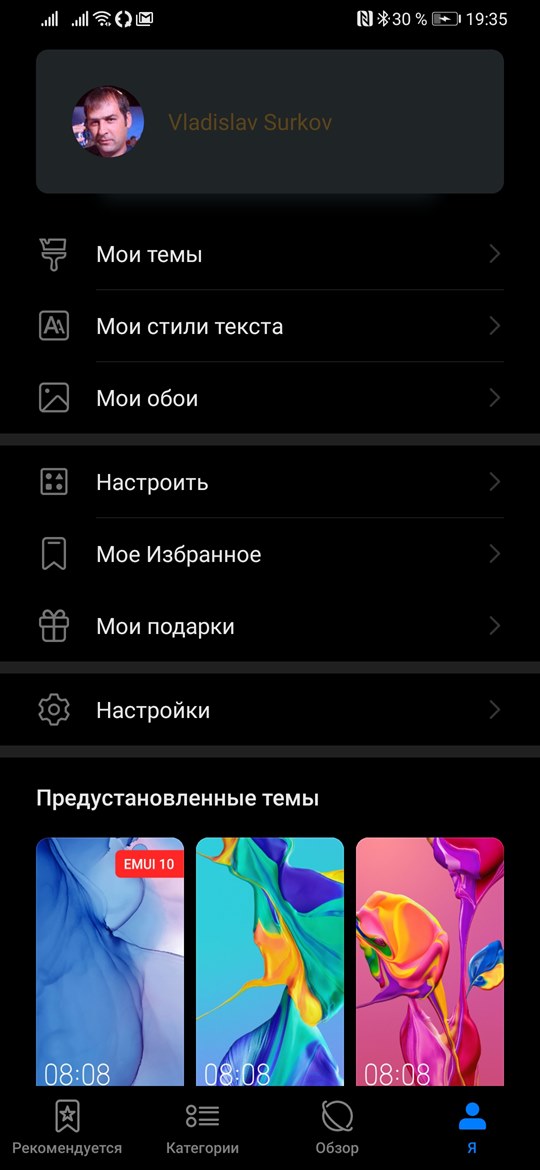Viewport: 540px width, 1170px height.
Task: Switch to the Рекомендуется tab
Action: click(67, 1128)
